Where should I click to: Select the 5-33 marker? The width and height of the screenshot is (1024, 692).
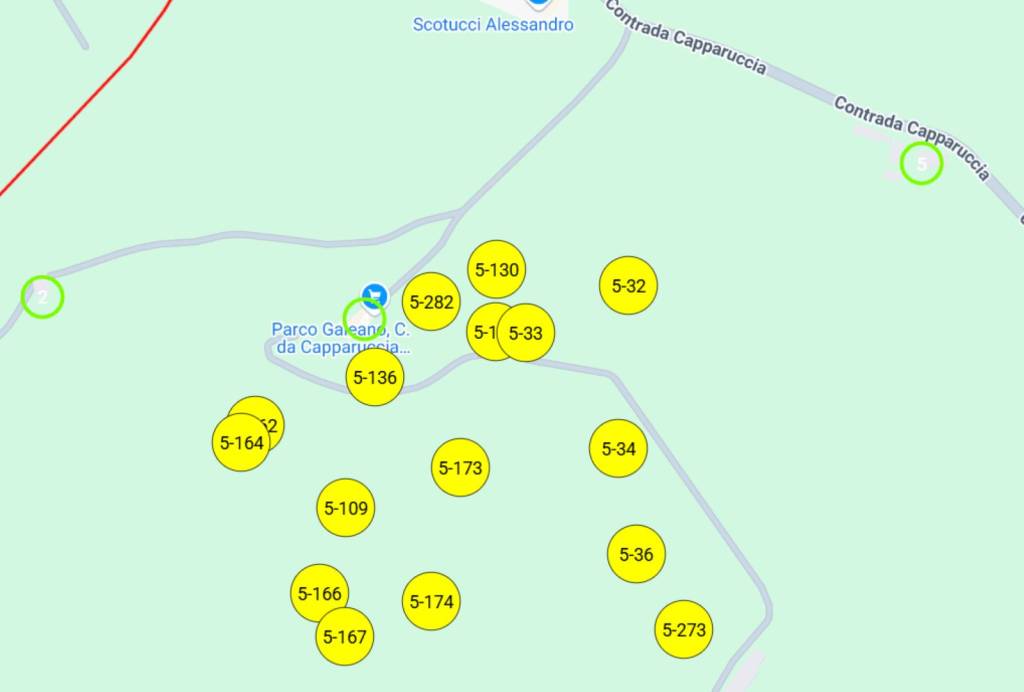click(527, 333)
